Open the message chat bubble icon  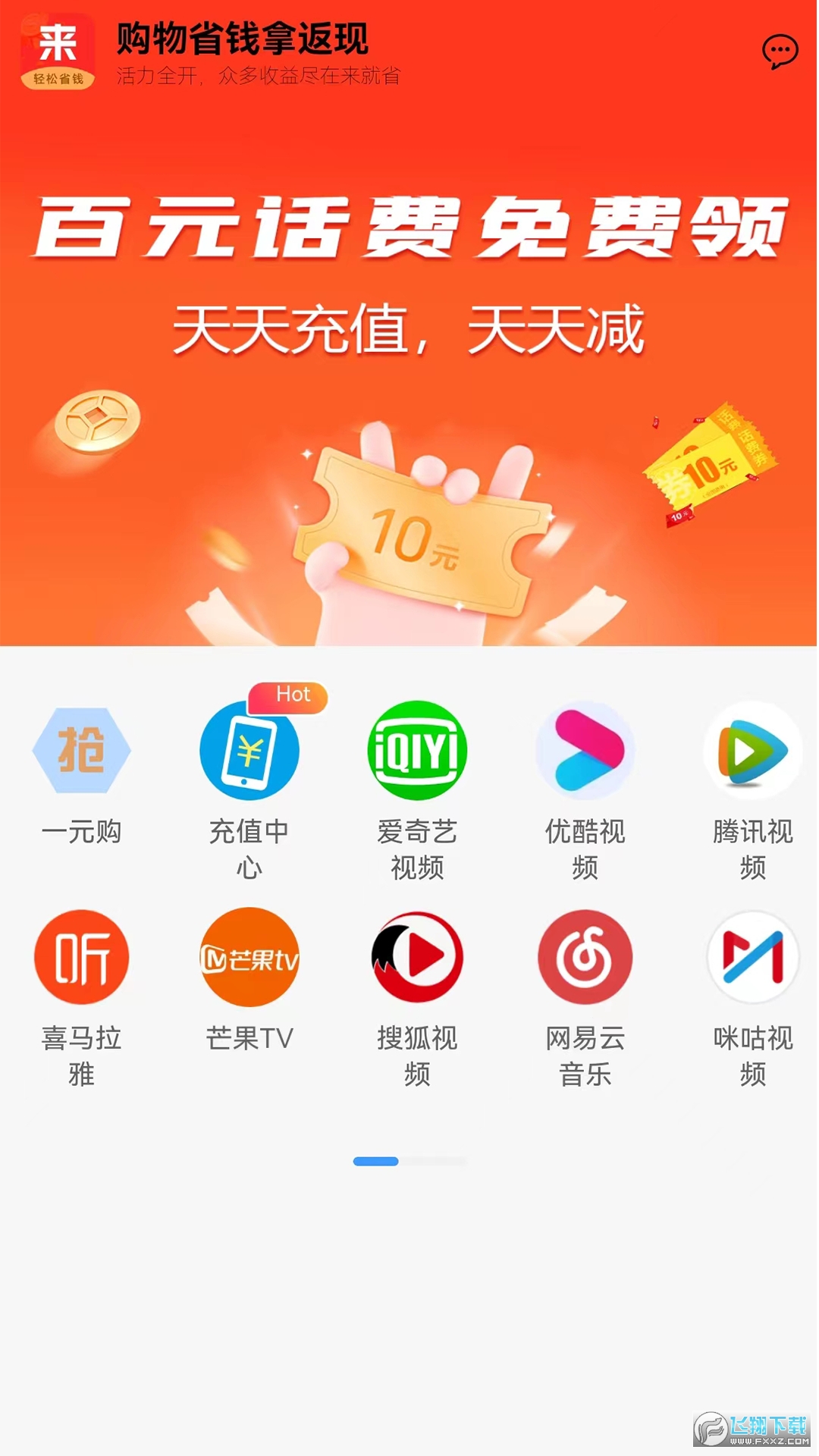click(780, 53)
